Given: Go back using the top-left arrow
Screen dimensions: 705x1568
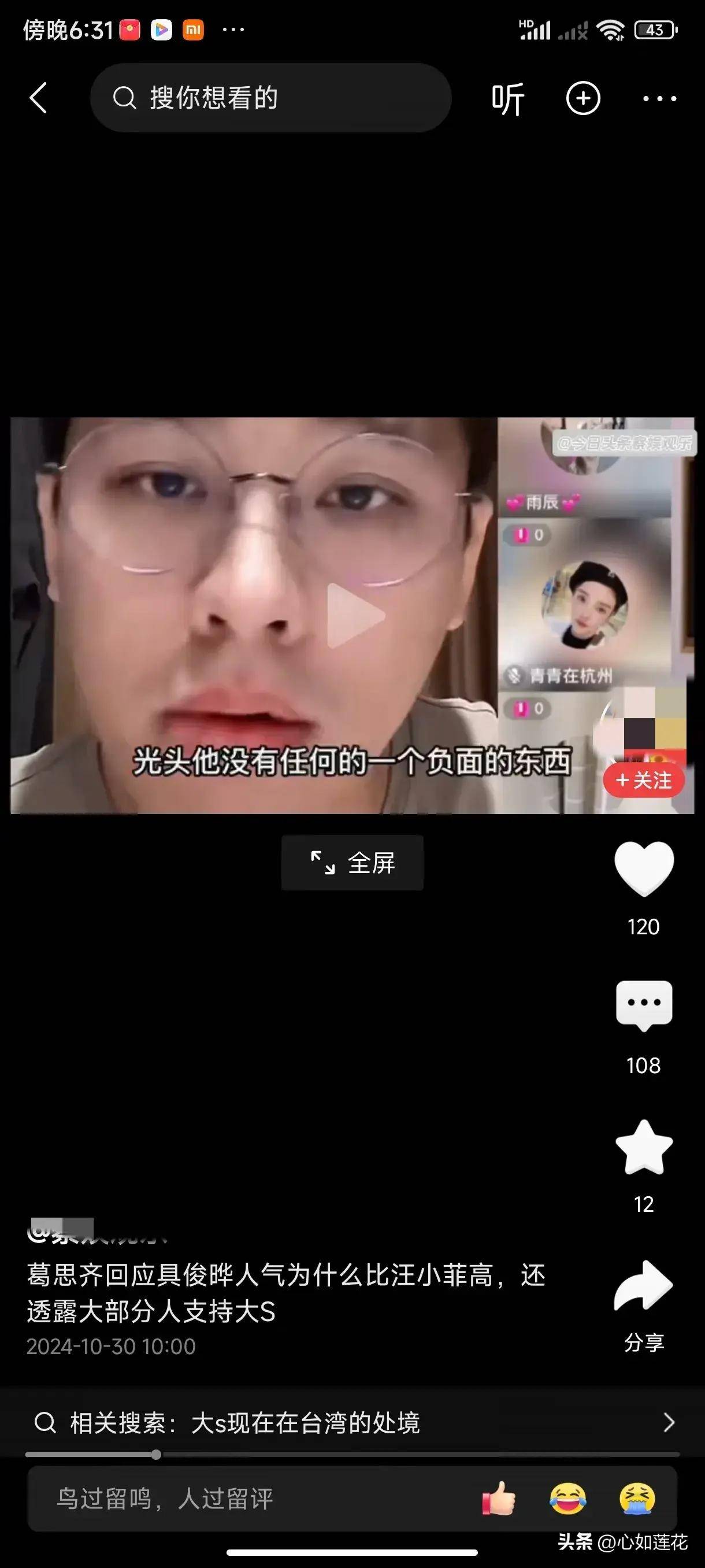Looking at the screenshot, I should (38, 98).
